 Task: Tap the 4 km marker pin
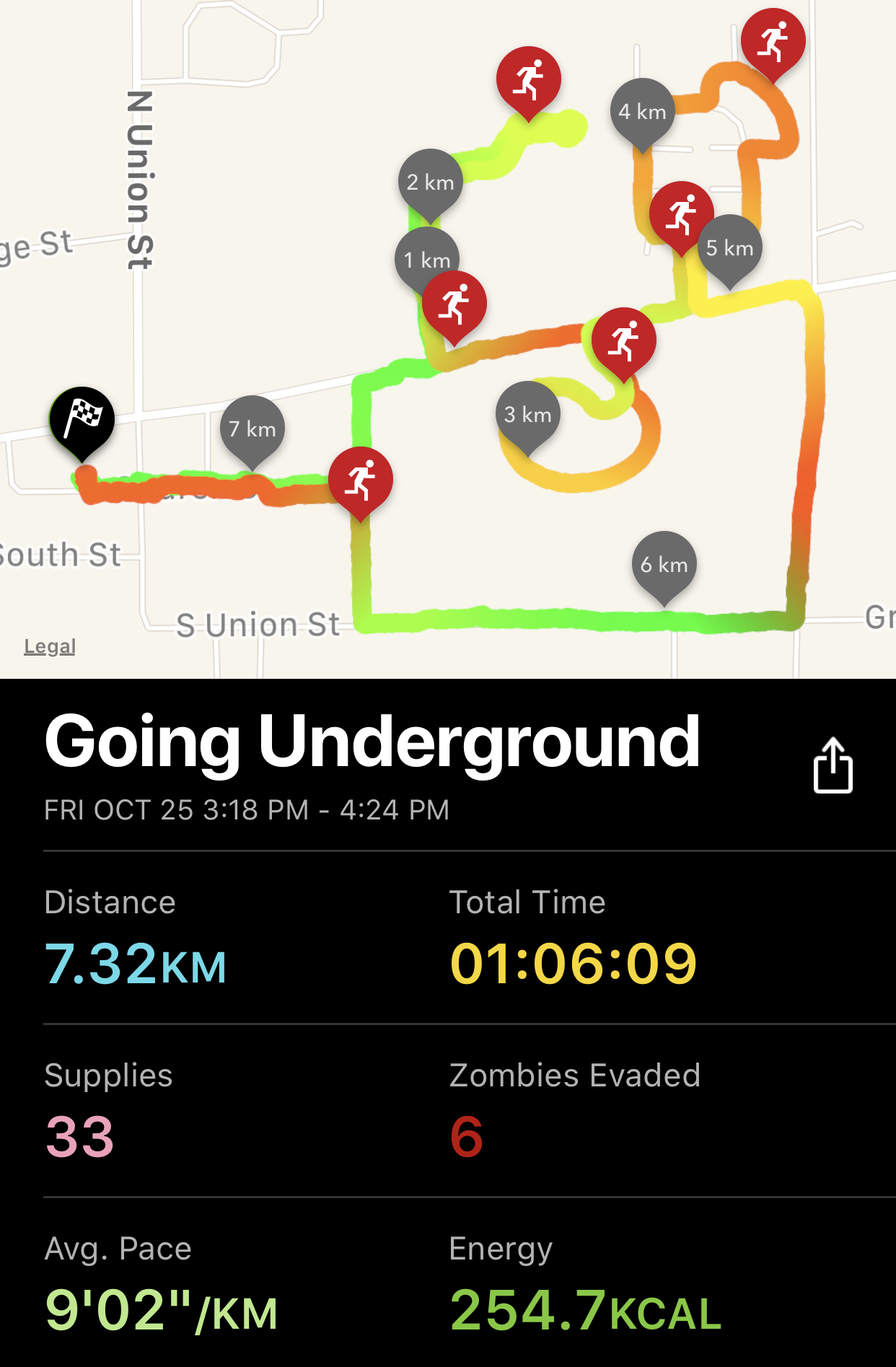click(643, 111)
